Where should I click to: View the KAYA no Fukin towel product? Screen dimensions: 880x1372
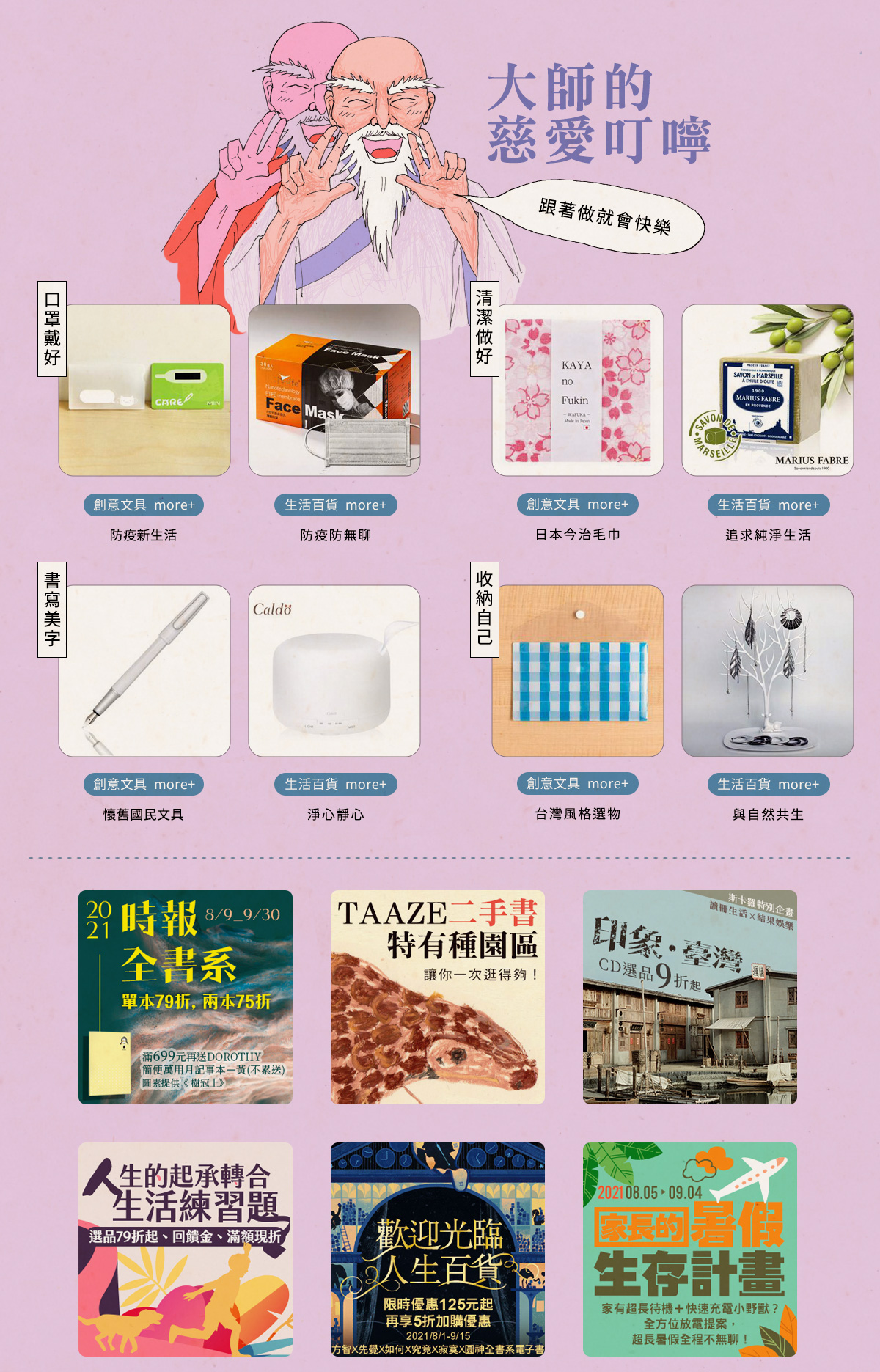[x=577, y=390]
